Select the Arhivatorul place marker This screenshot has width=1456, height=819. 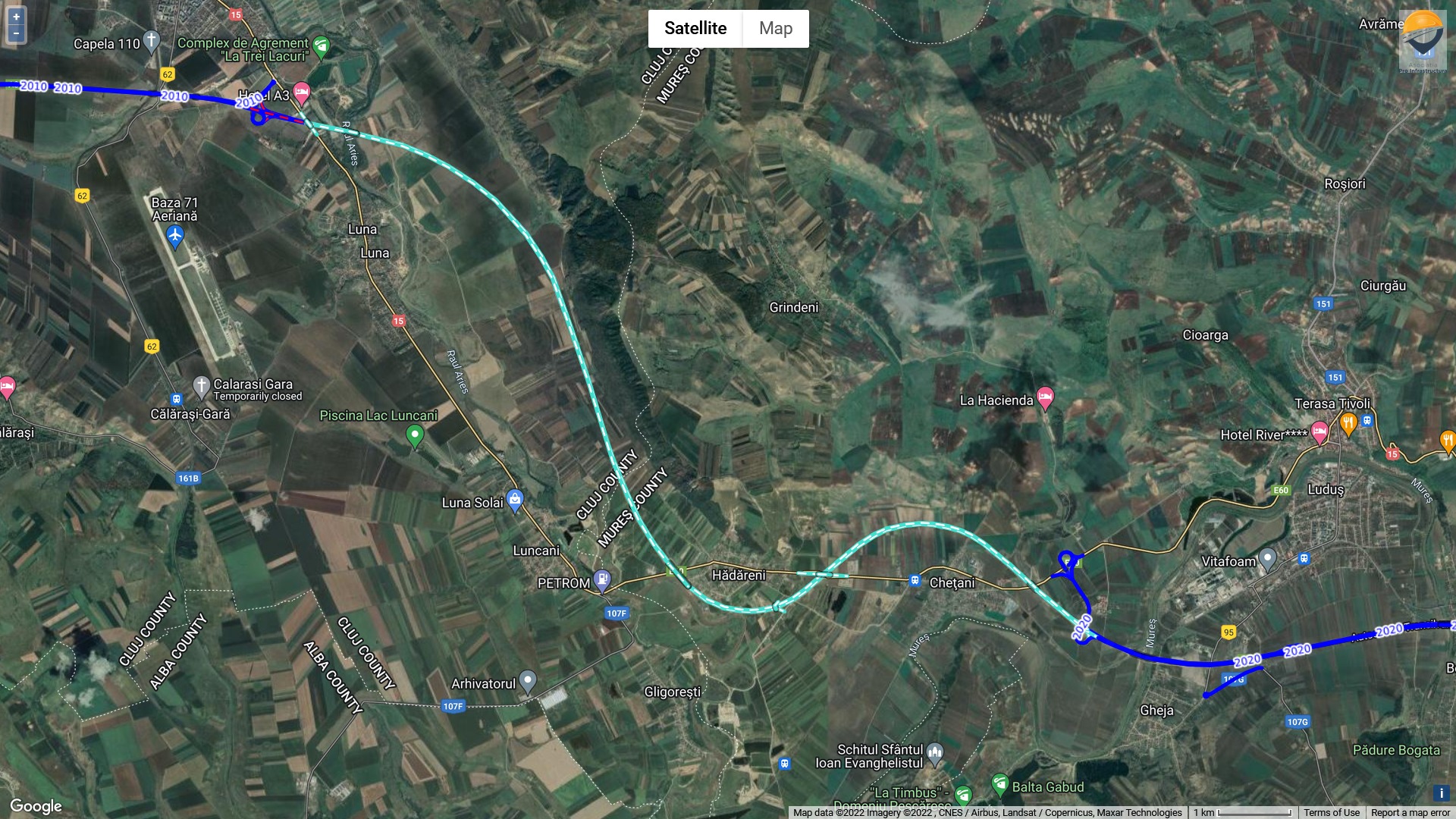pyautogui.click(x=528, y=680)
